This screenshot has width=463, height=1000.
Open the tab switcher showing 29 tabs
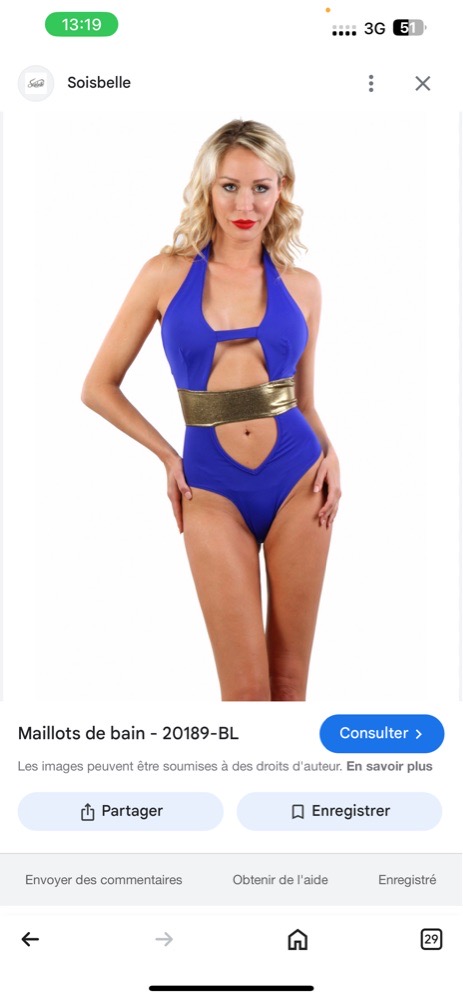coord(431,939)
